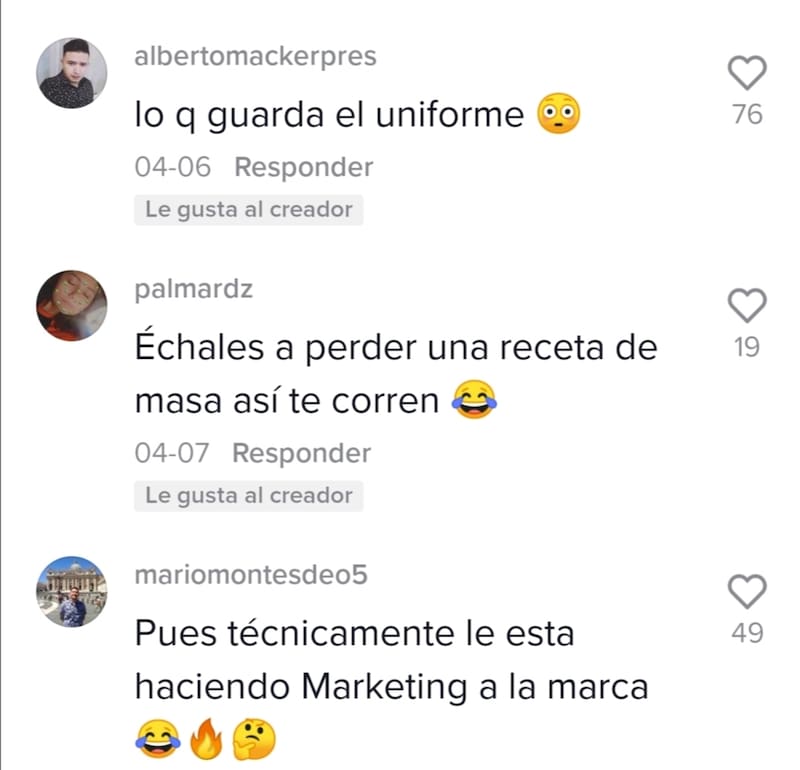Open palmardz's profile avatar

pos(71,305)
